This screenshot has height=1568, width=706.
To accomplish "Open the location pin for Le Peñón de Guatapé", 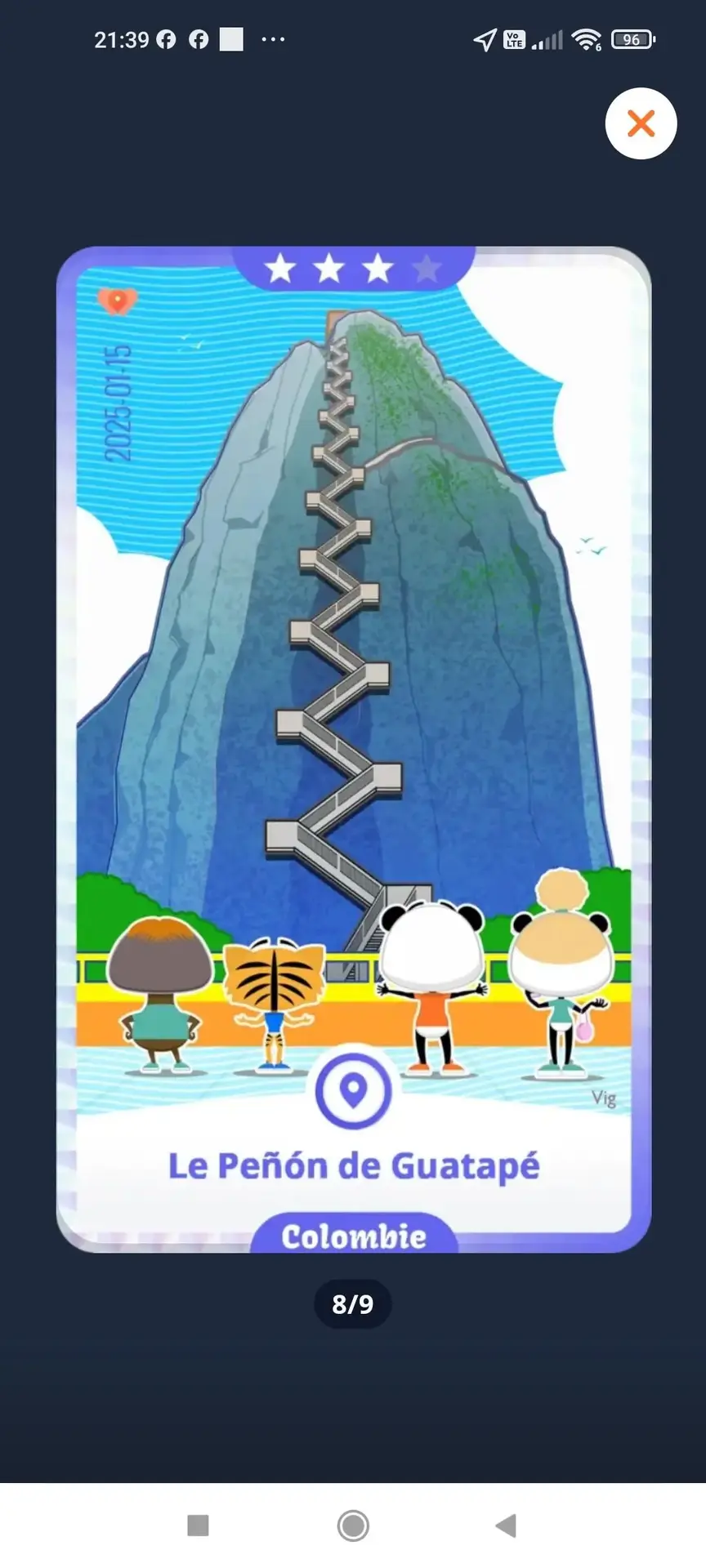I will click(353, 1089).
